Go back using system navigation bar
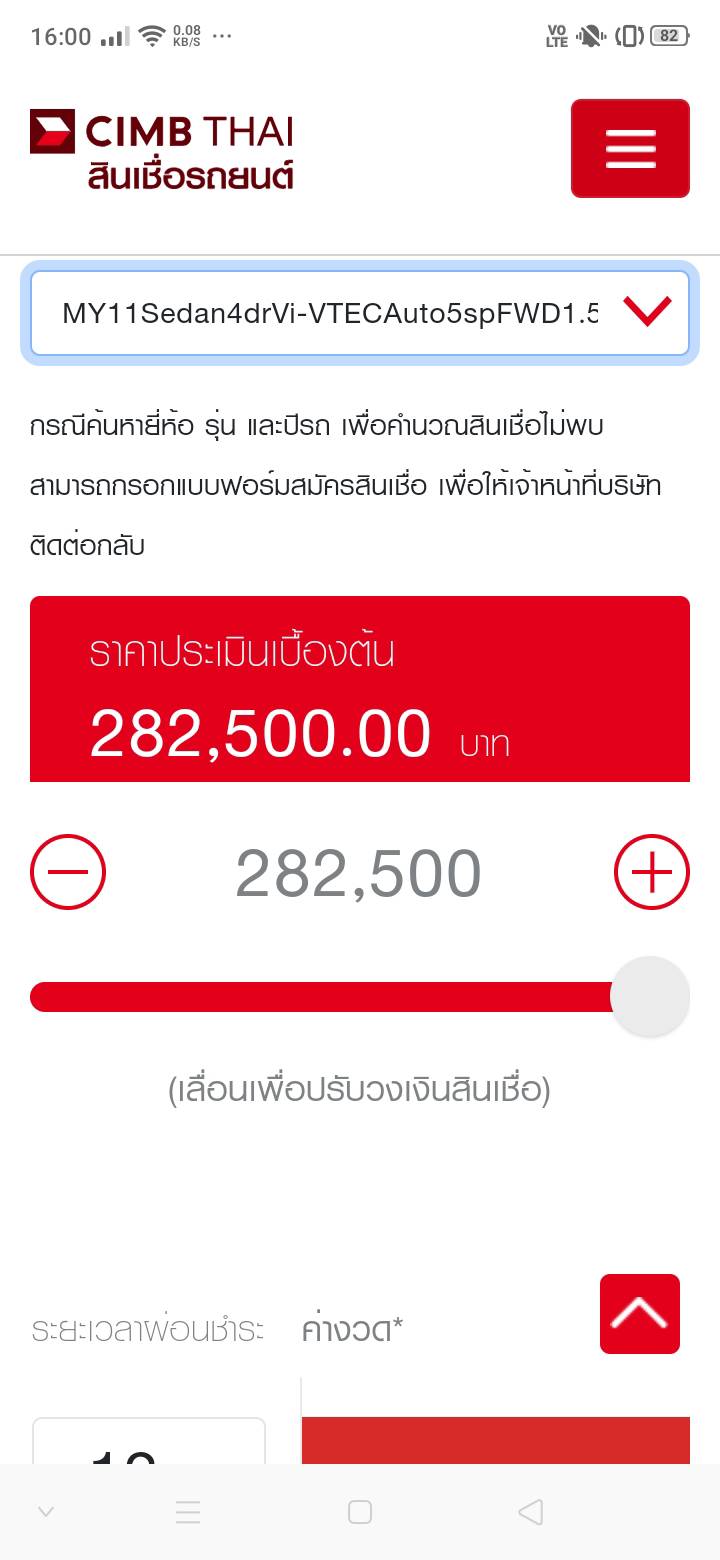 [x=531, y=1512]
